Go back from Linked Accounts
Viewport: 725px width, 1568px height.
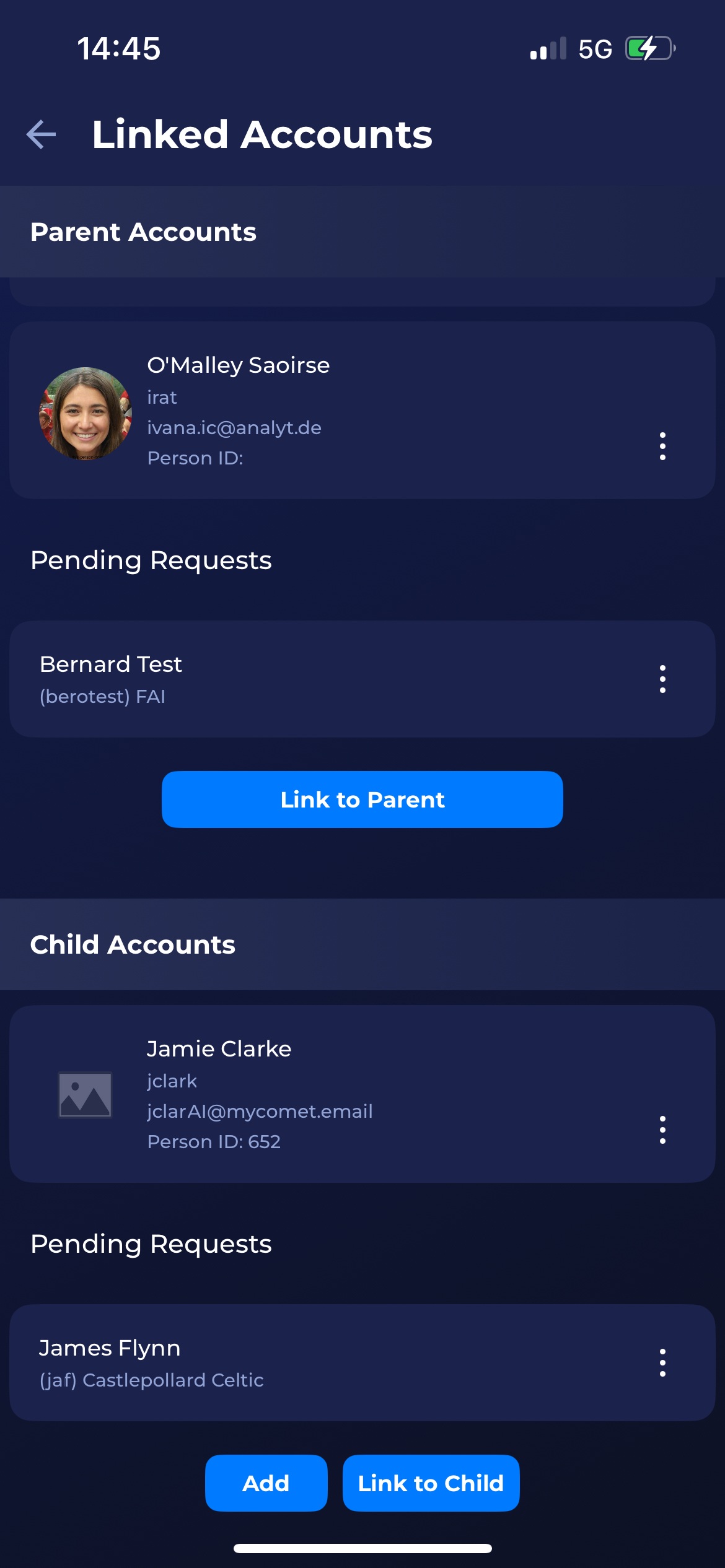(x=42, y=134)
